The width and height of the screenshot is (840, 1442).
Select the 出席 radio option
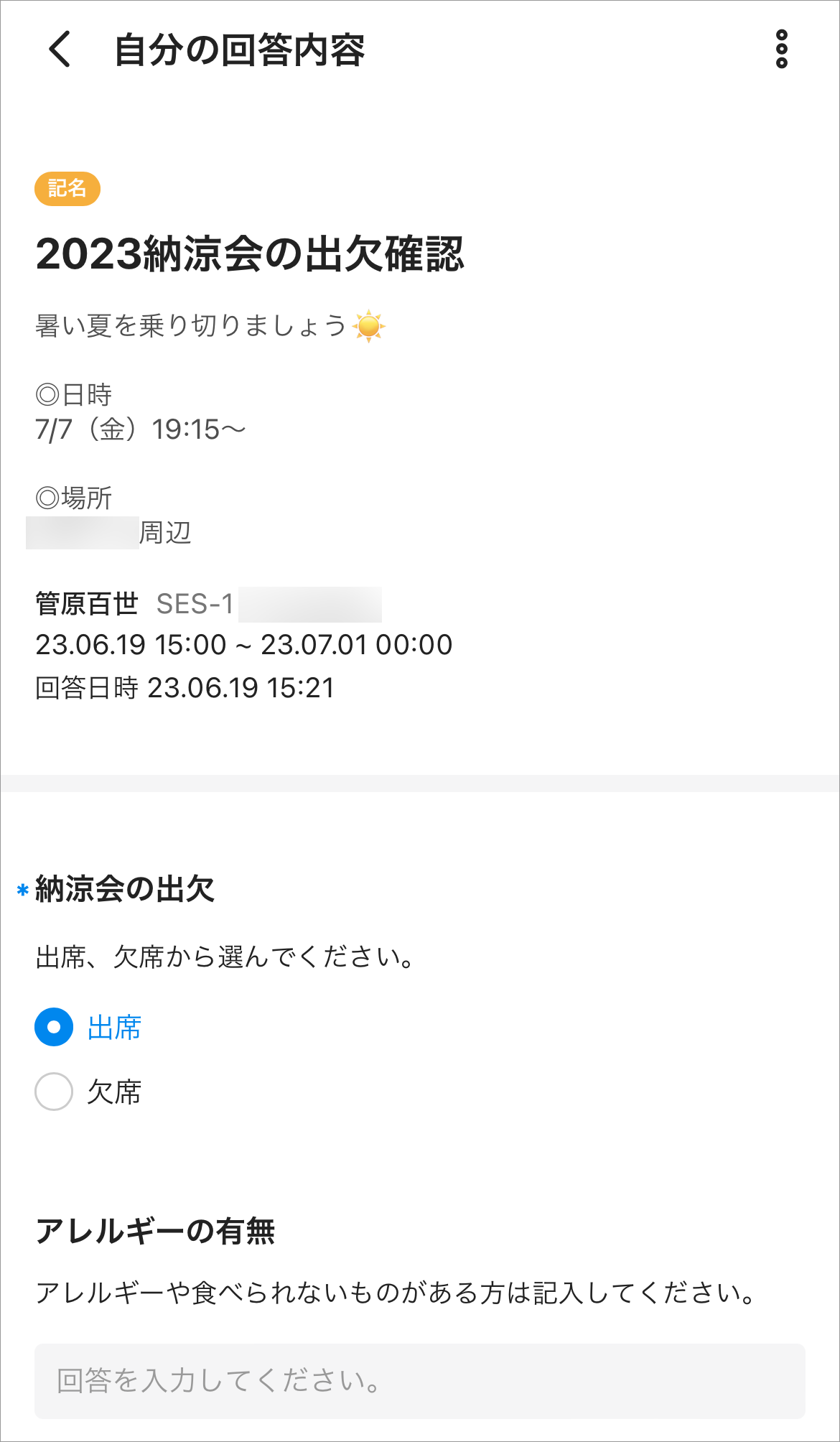[x=55, y=1027]
